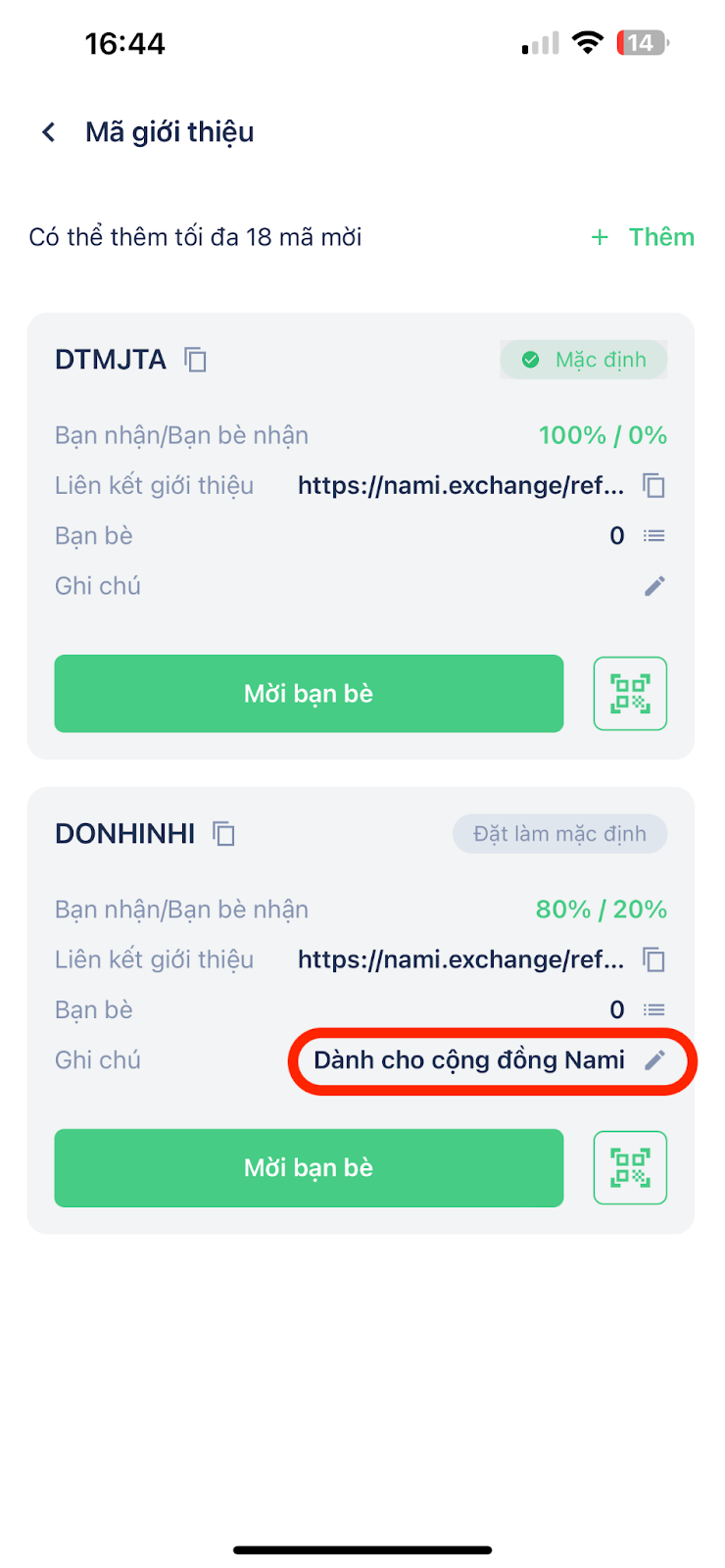Set DONHINHI as the default code
This screenshot has height=1568, width=725.
pyautogui.click(x=559, y=834)
